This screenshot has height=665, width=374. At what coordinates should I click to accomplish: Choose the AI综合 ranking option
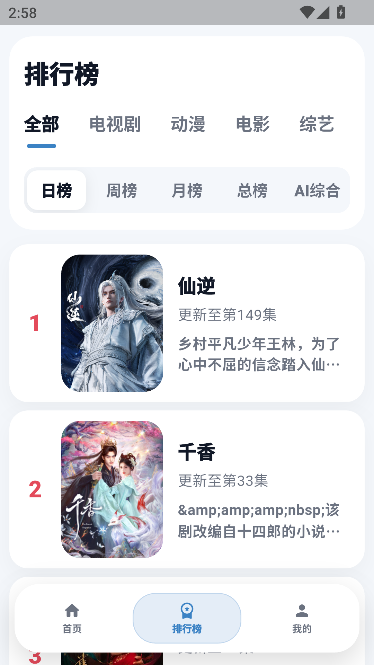coord(317,190)
